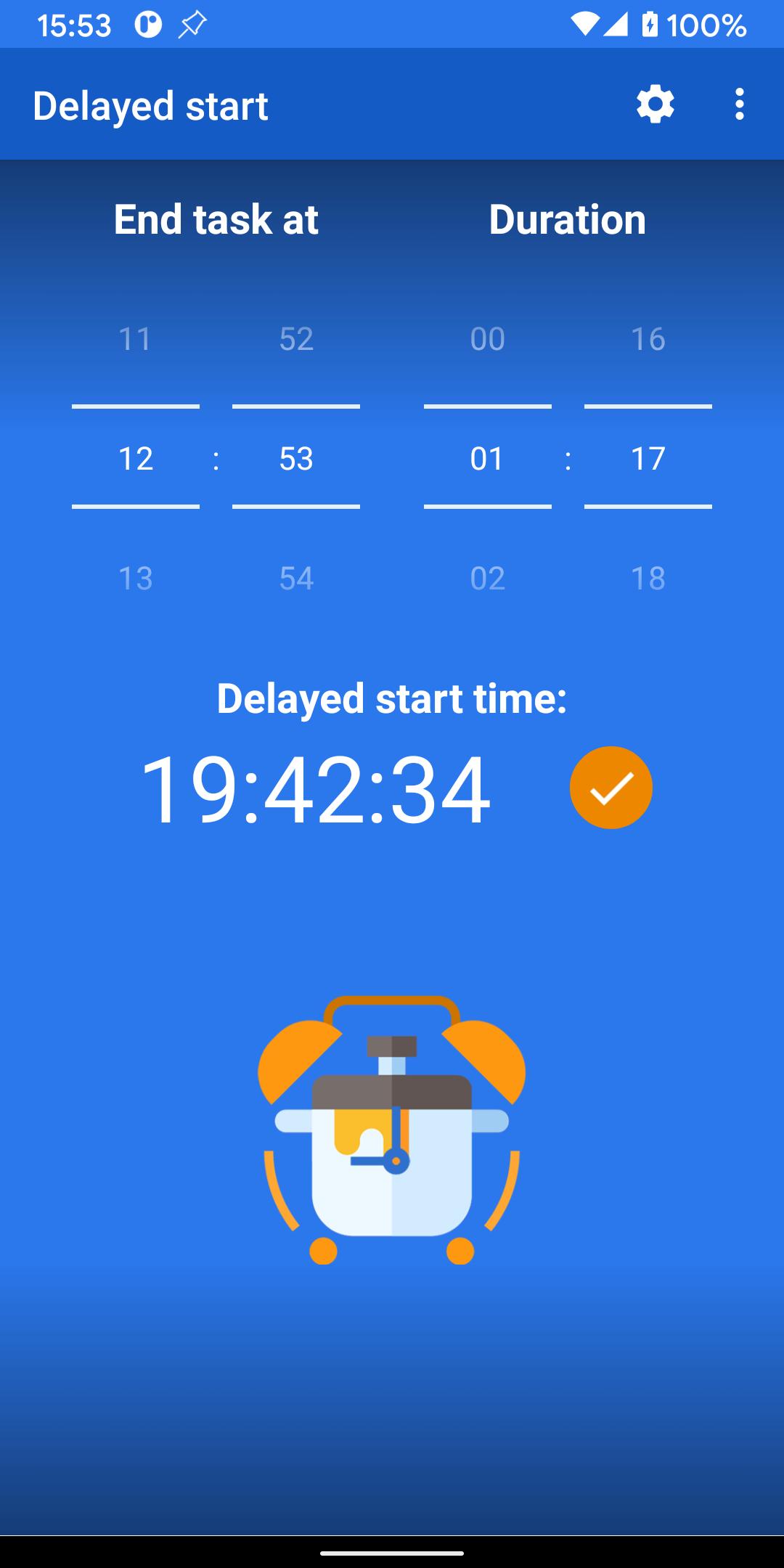Open the three-dot overflow menu
784x1568 pixels.
(x=740, y=105)
